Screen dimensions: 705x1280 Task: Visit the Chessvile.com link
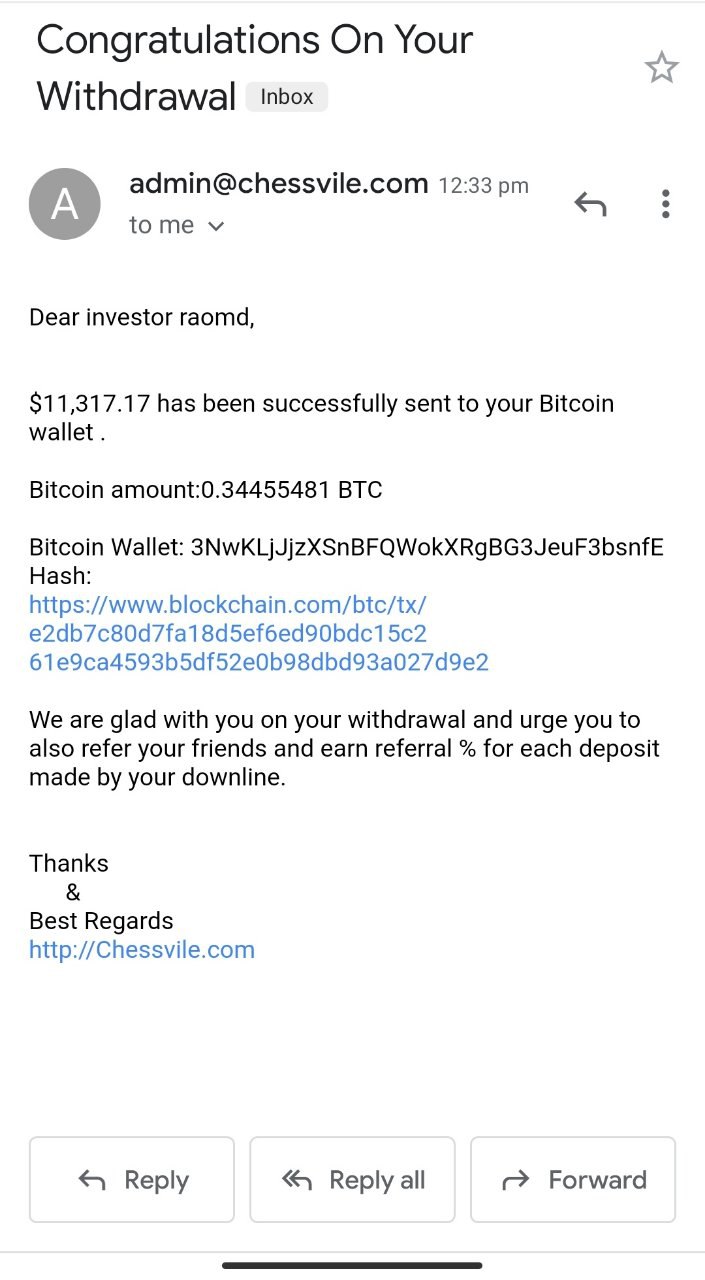click(x=142, y=950)
